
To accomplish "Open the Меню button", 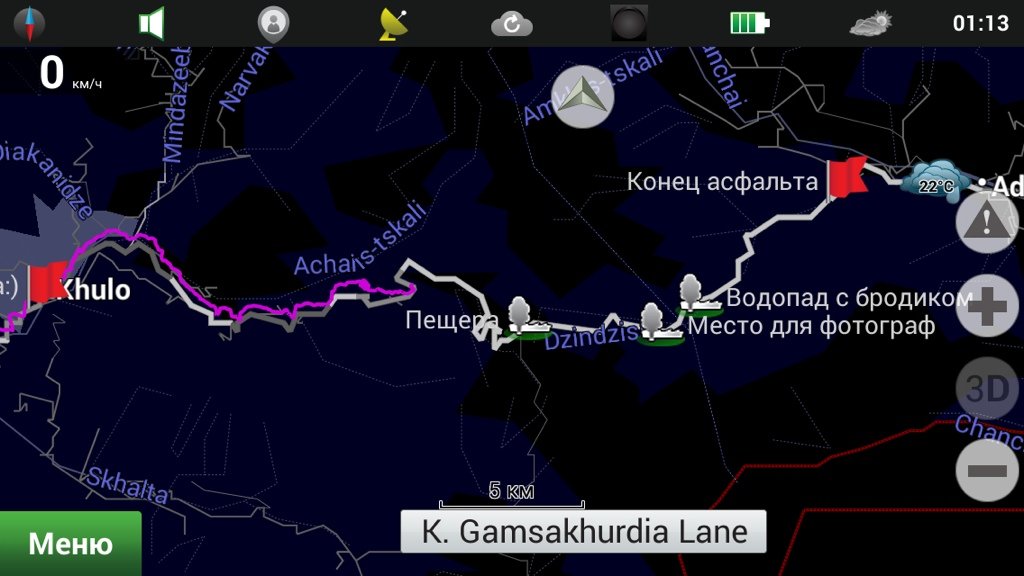I will point(70,544).
